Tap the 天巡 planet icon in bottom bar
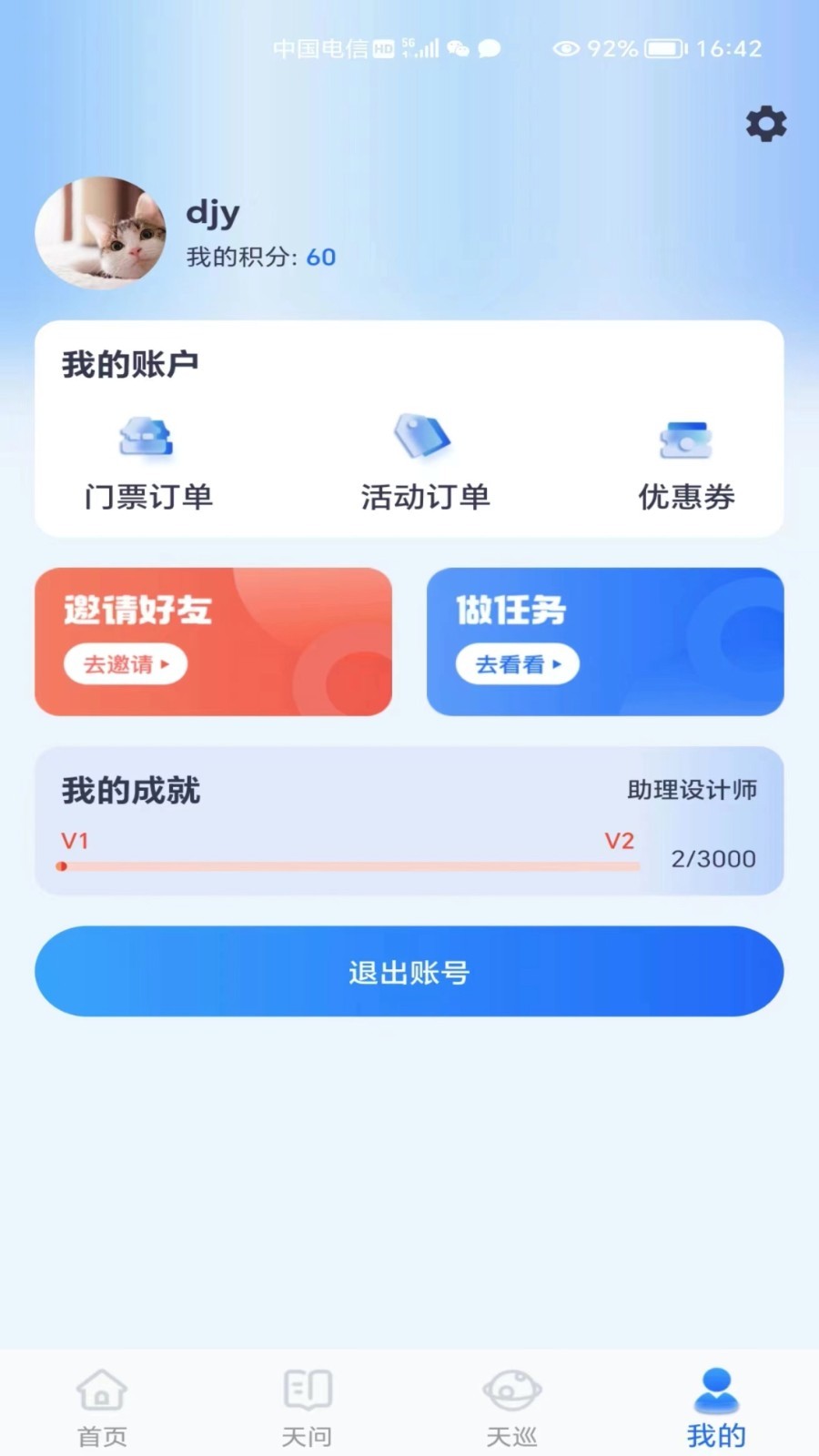Image resolution: width=819 pixels, height=1456 pixels. coord(512,1390)
